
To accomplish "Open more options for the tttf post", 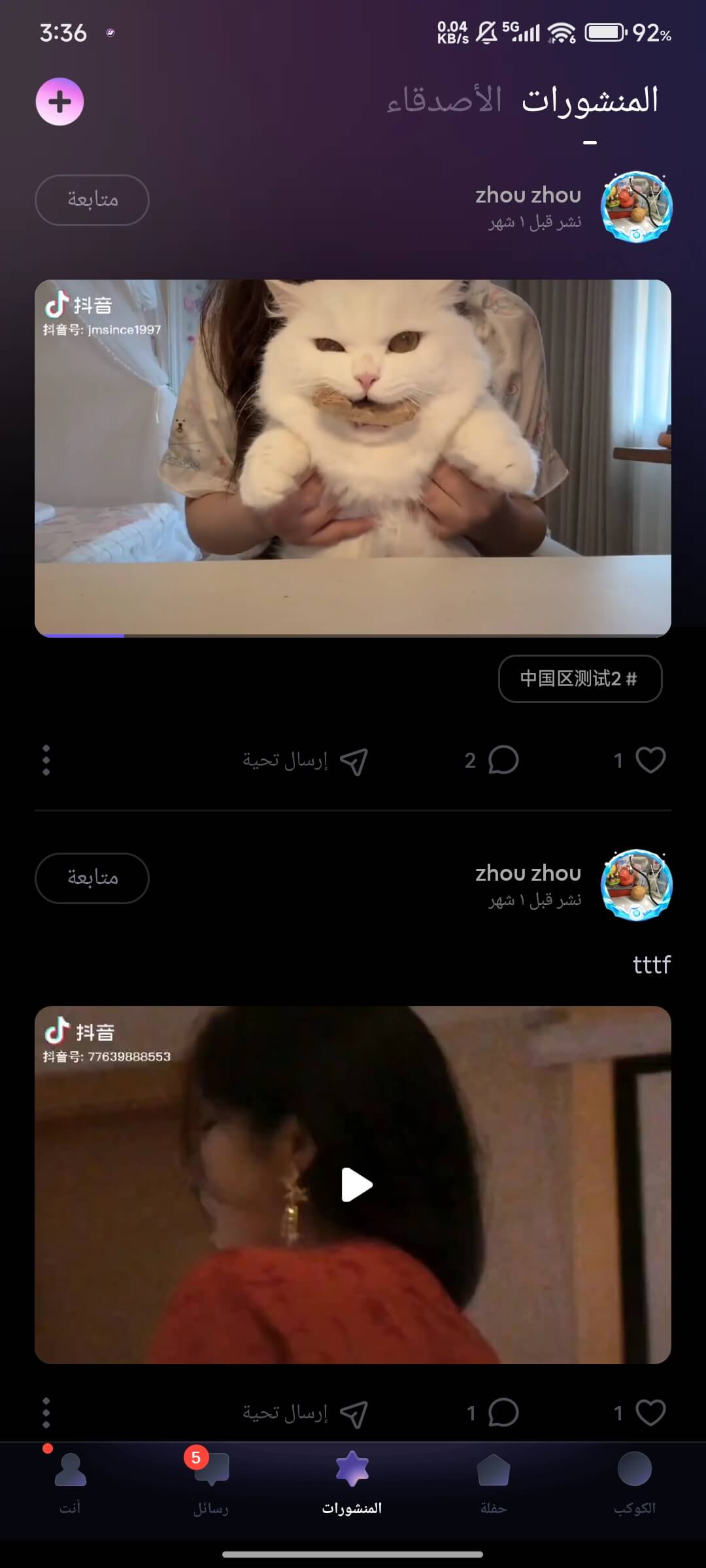I will tap(46, 1413).
